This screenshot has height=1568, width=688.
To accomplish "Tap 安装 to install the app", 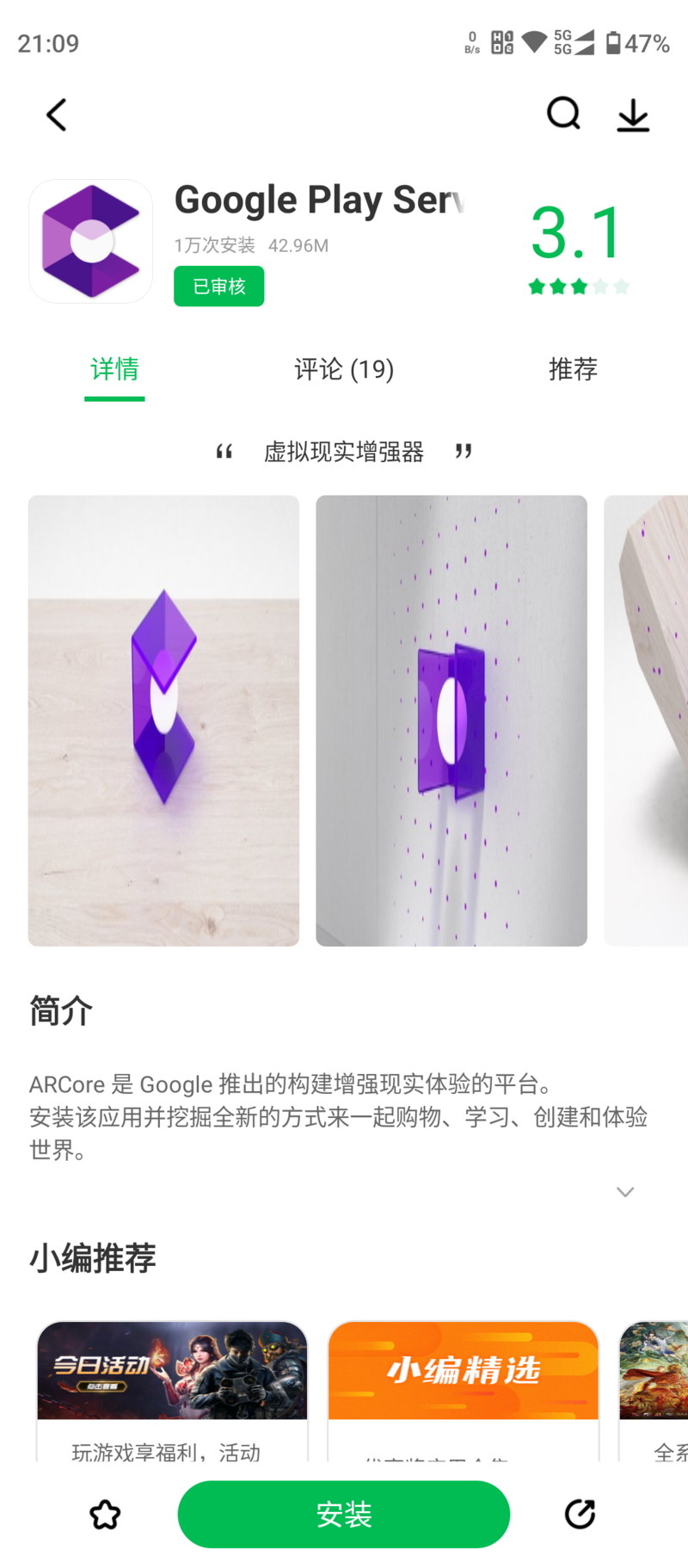I will pyautogui.click(x=344, y=1514).
